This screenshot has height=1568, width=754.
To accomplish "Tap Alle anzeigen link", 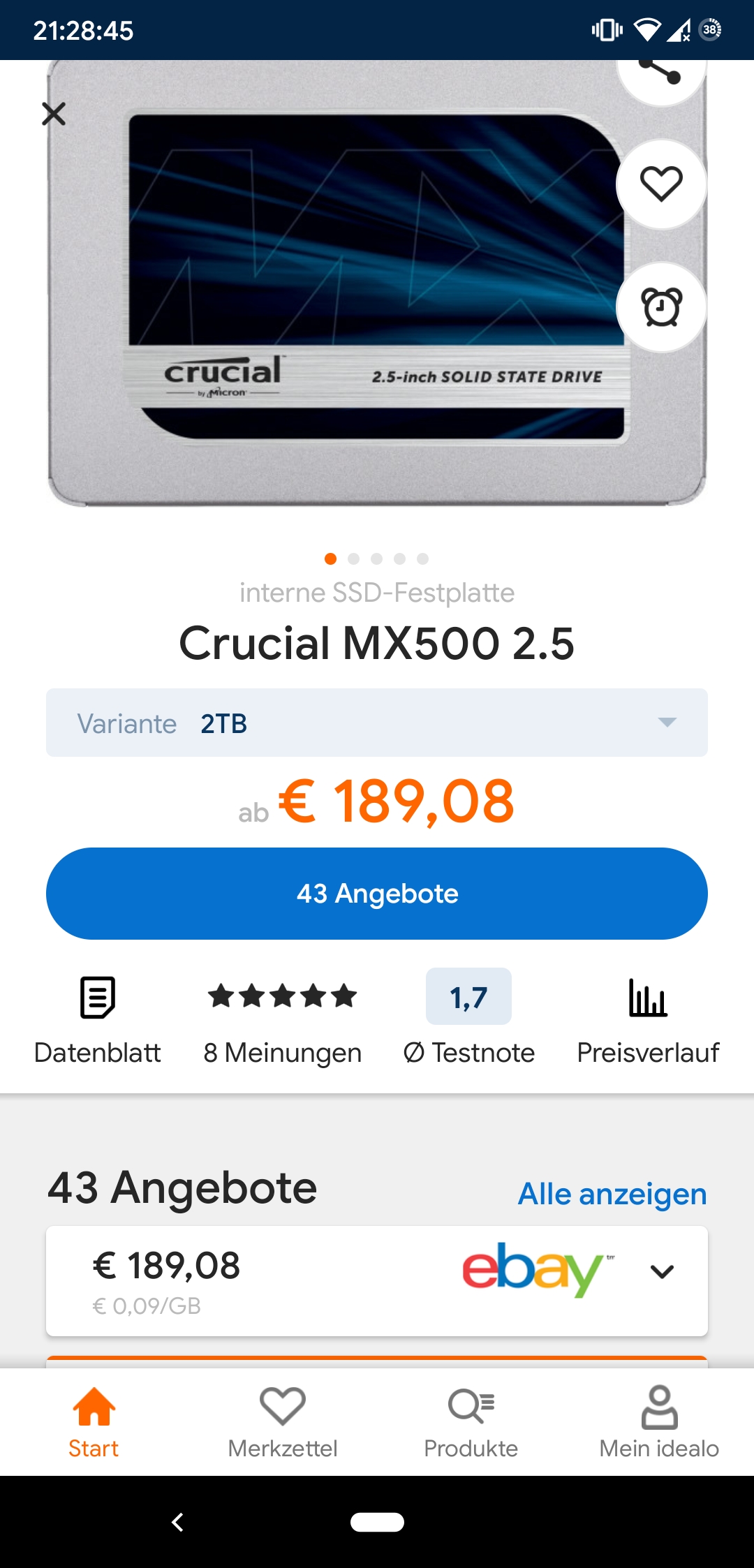I will tap(612, 1194).
